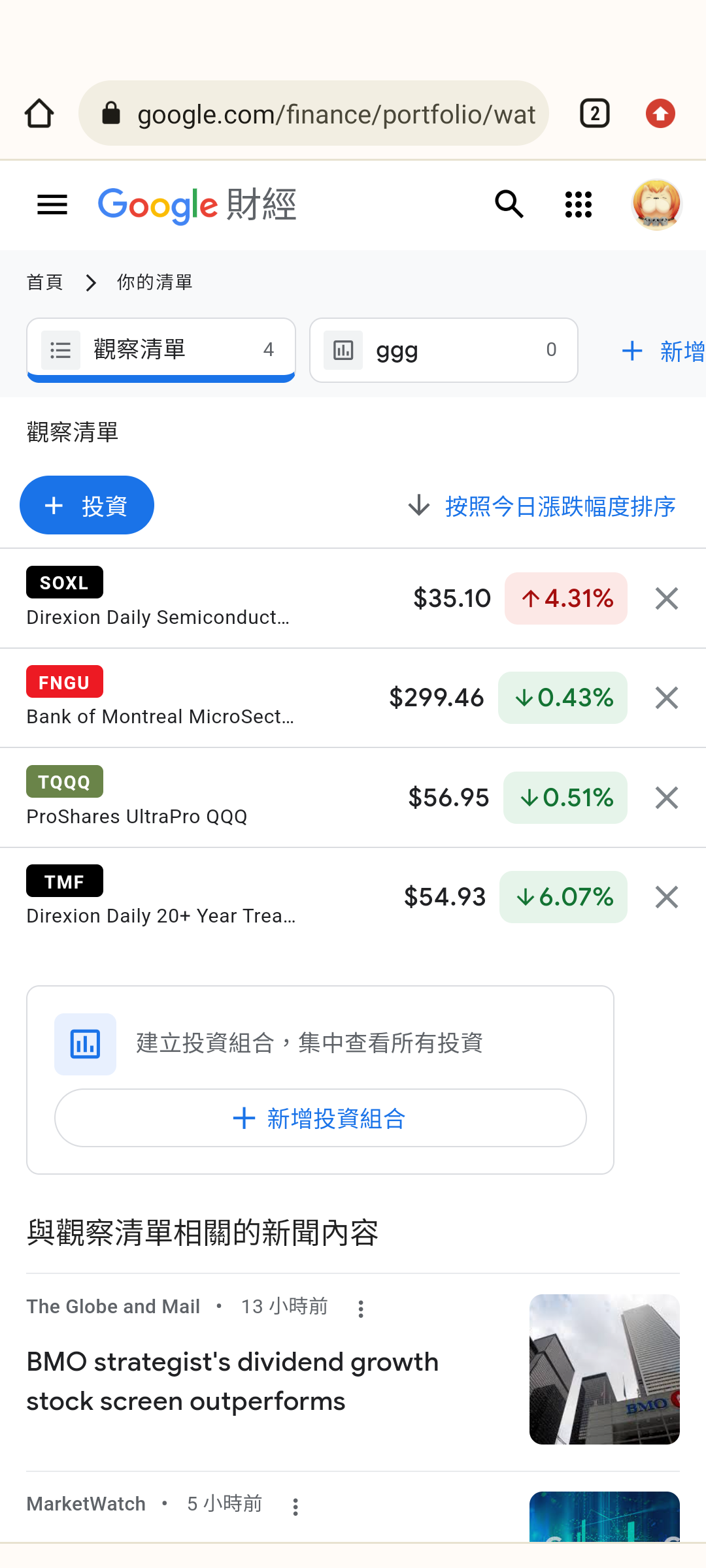Go to the 首頁 breadcrumb

coord(44,282)
